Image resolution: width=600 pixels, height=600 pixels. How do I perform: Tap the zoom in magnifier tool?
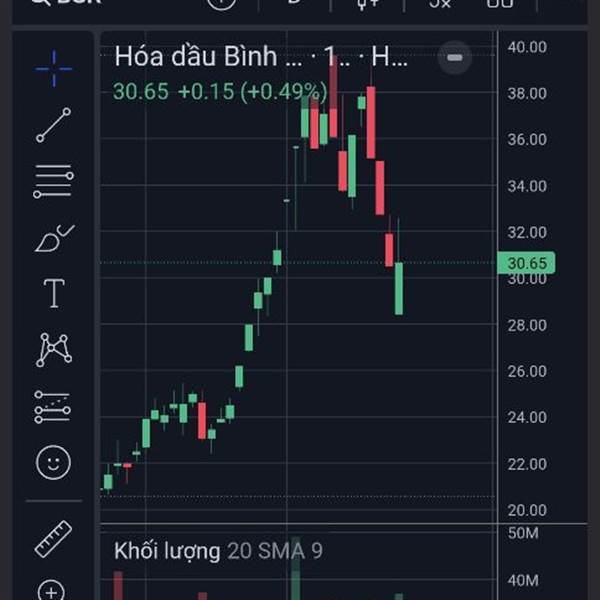(51, 590)
